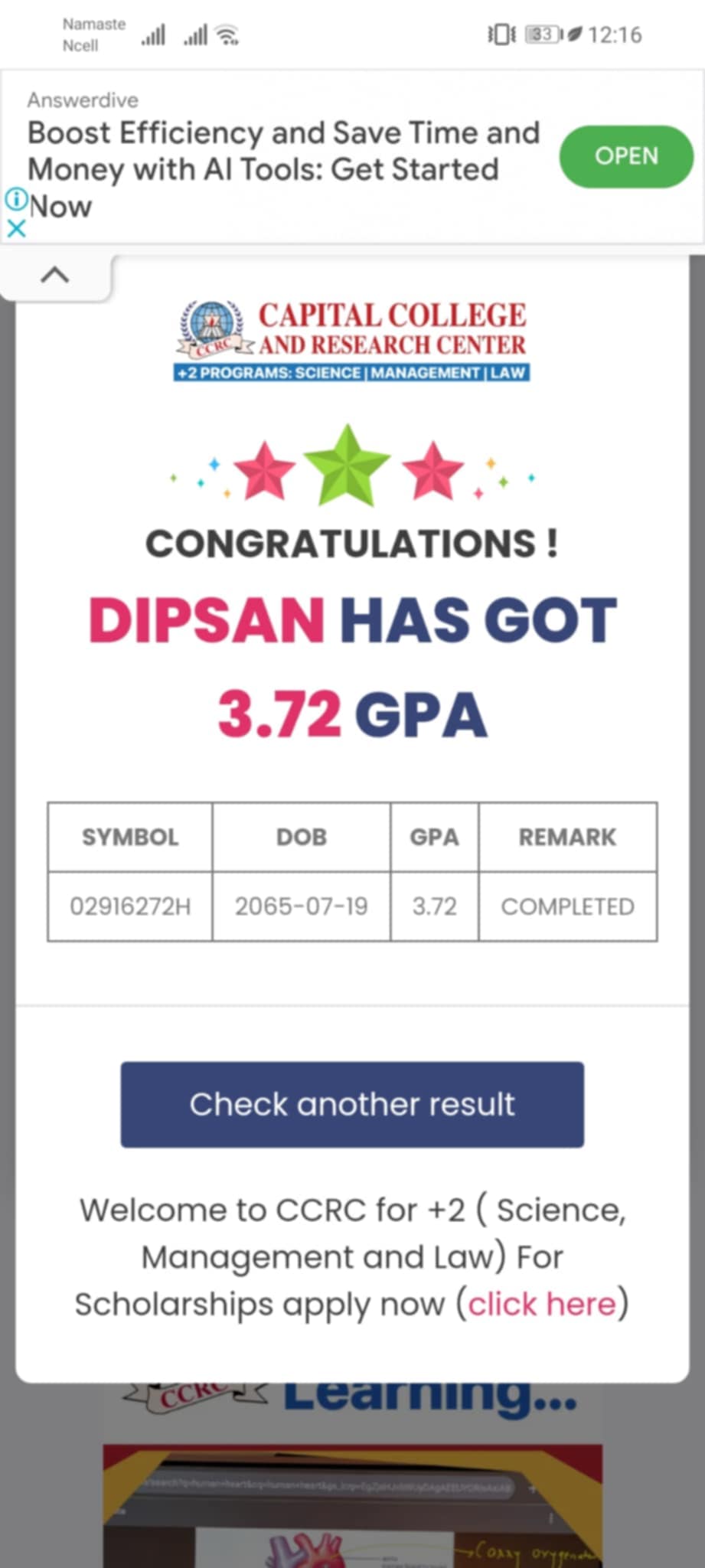Collapse the ad with the up chevron
The image size is (705, 1568).
pos(54,275)
